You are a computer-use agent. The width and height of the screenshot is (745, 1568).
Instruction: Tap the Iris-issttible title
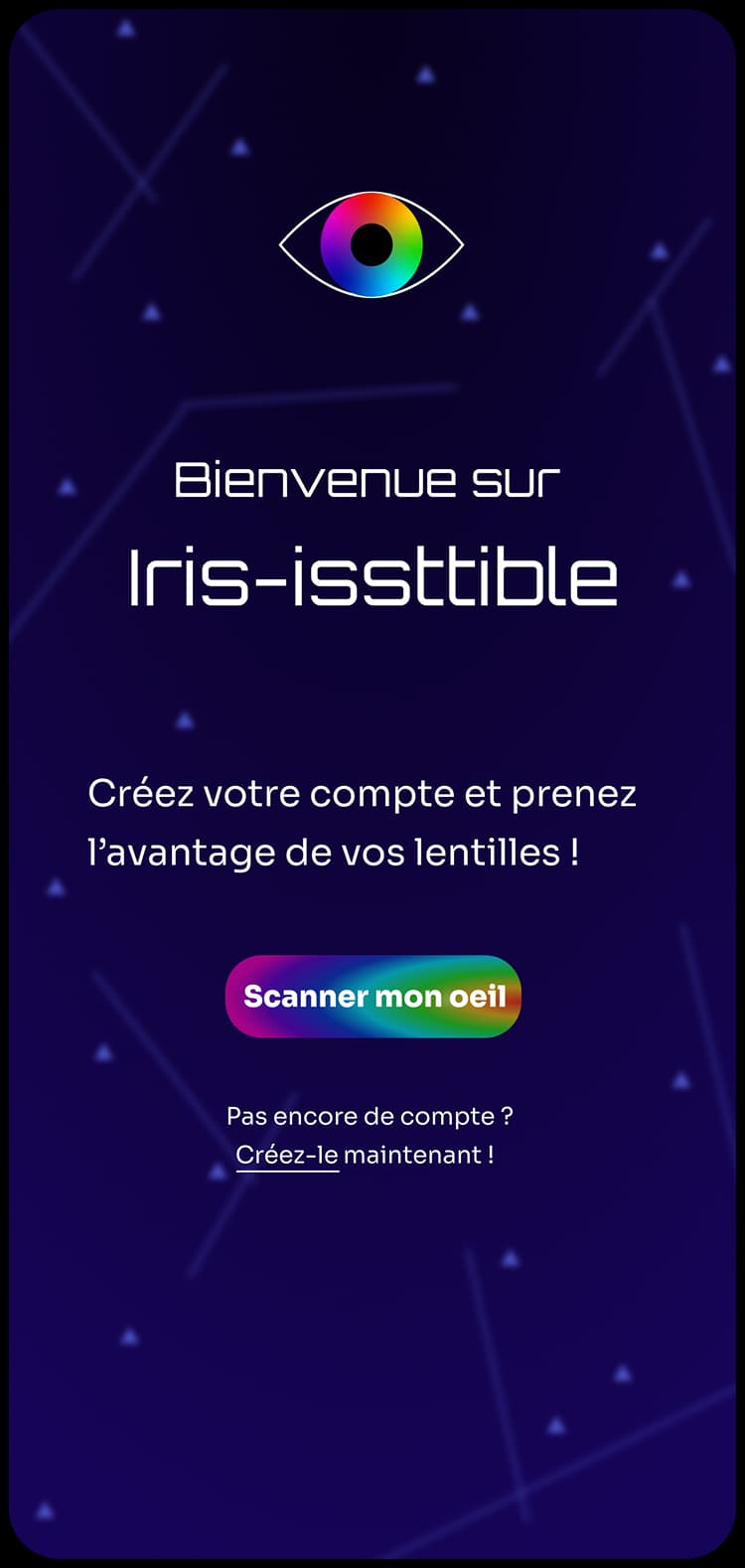[372, 574]
